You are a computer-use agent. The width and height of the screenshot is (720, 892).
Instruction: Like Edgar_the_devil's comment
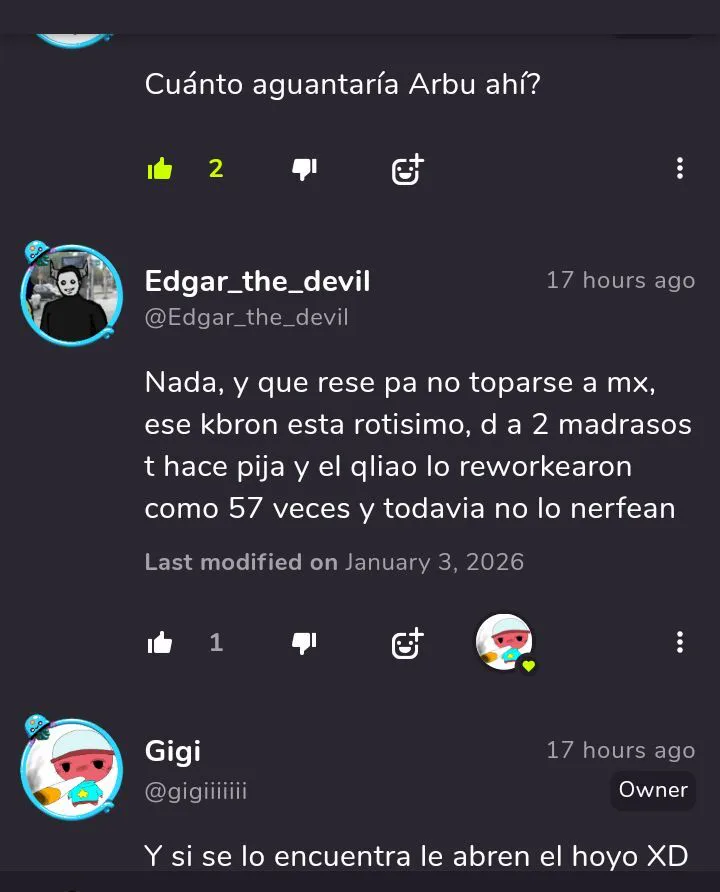[160, 642]
